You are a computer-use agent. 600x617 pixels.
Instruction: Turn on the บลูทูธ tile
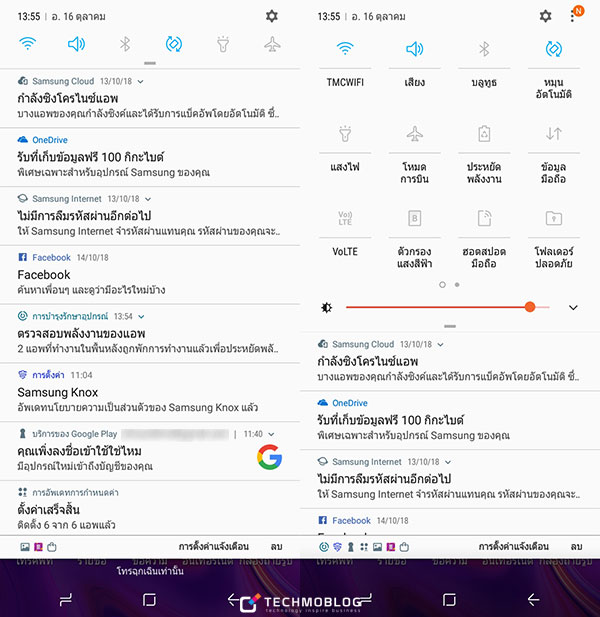pos(483,49)
